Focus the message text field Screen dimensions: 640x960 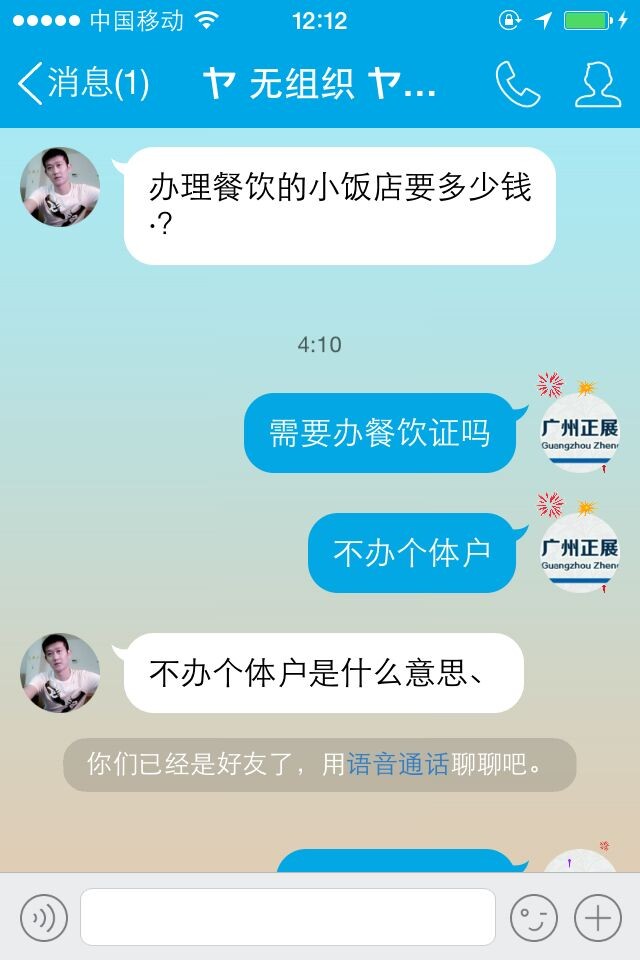[288, 917]
